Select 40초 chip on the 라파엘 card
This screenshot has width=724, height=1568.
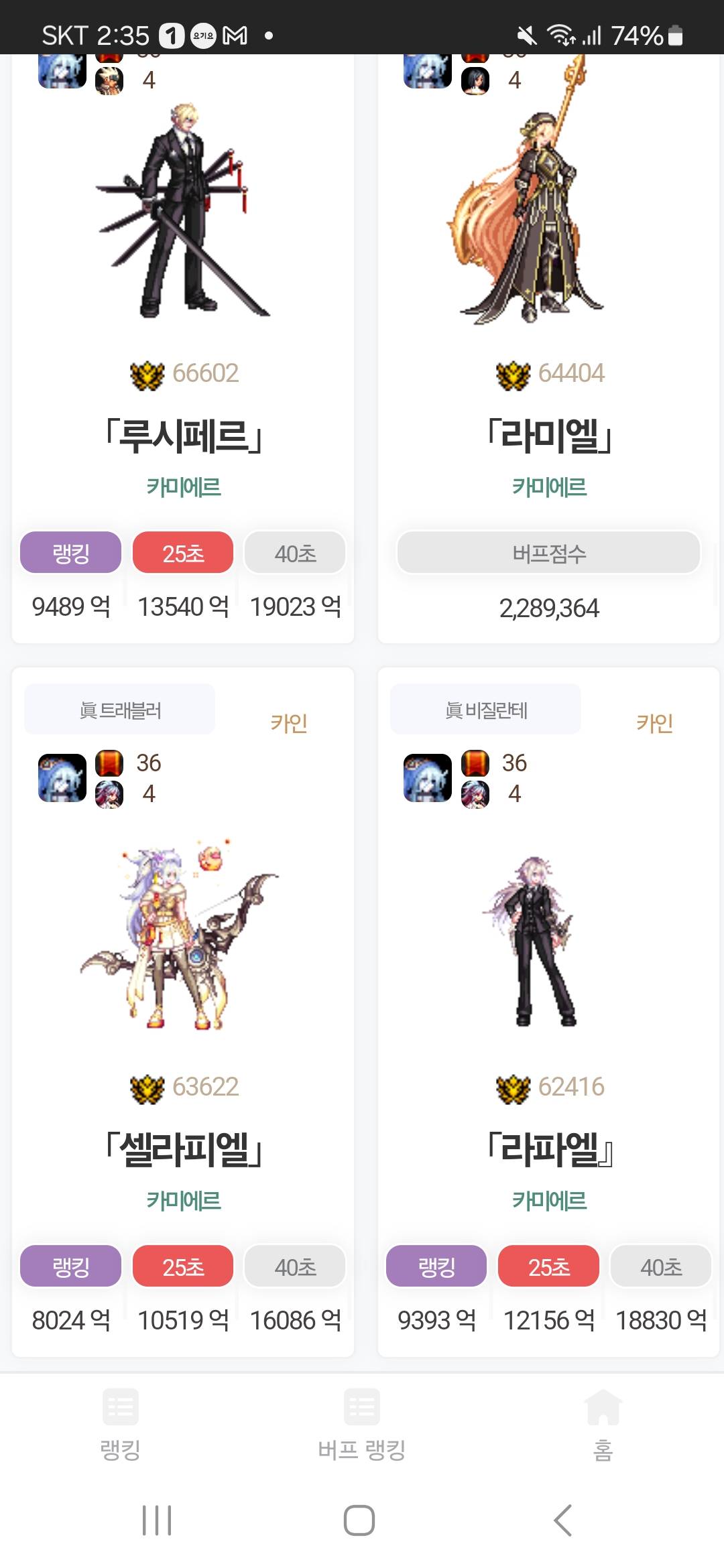pyautogui.click(x=661, y=1267)
